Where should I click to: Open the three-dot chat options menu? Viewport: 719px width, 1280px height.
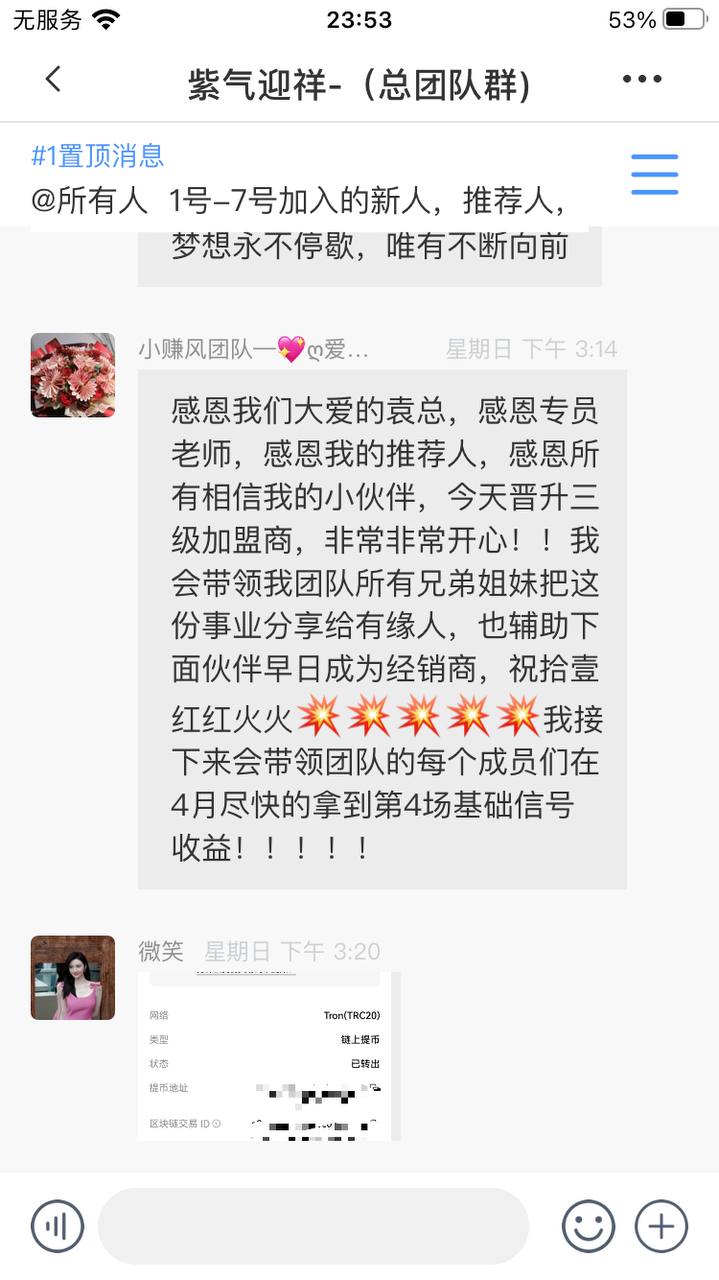tap(642, 79)
